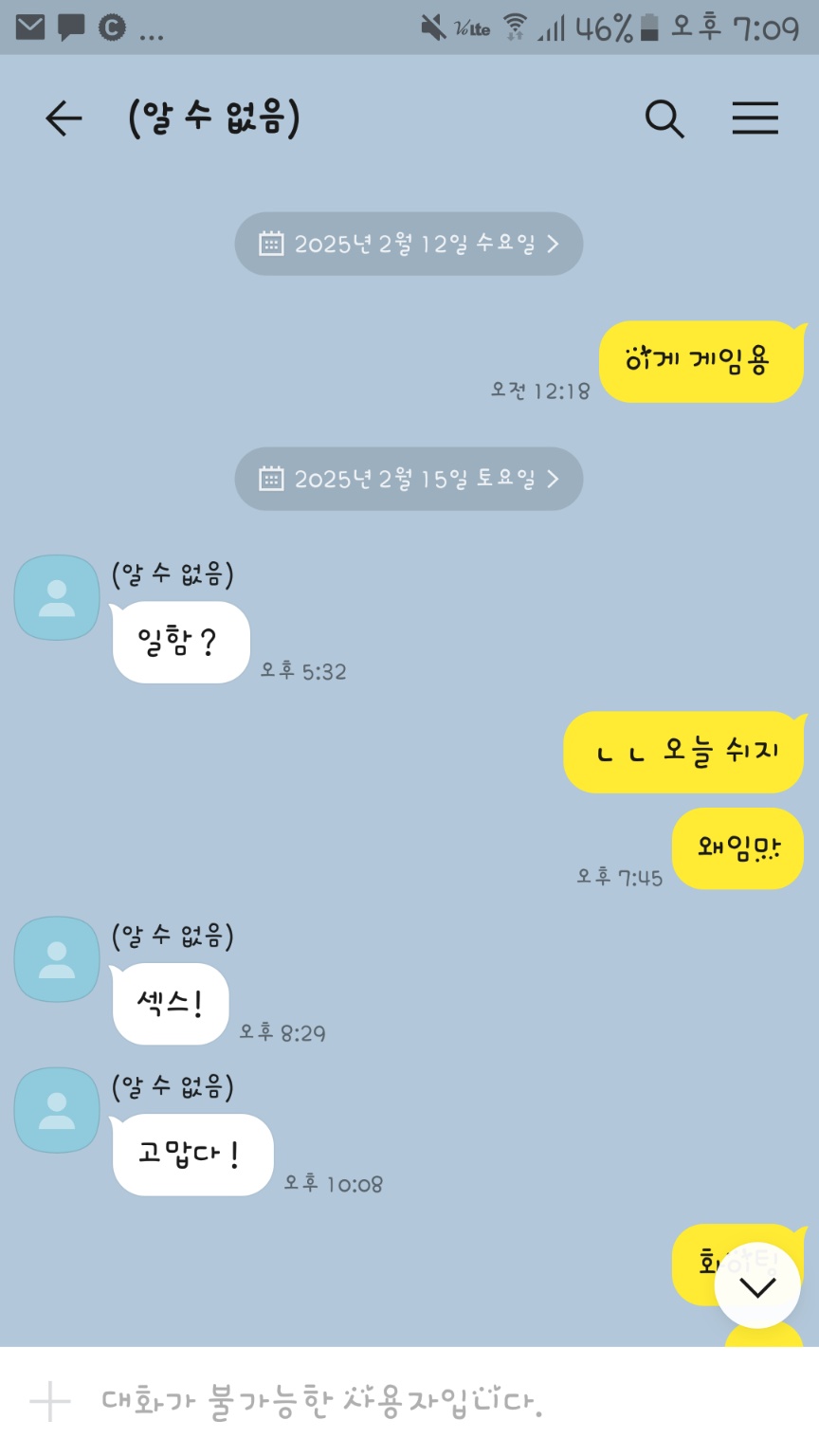The width and height of the screenshot is (819, 1456).
Task: Go back from the chat
Action: tap(64, 119)
